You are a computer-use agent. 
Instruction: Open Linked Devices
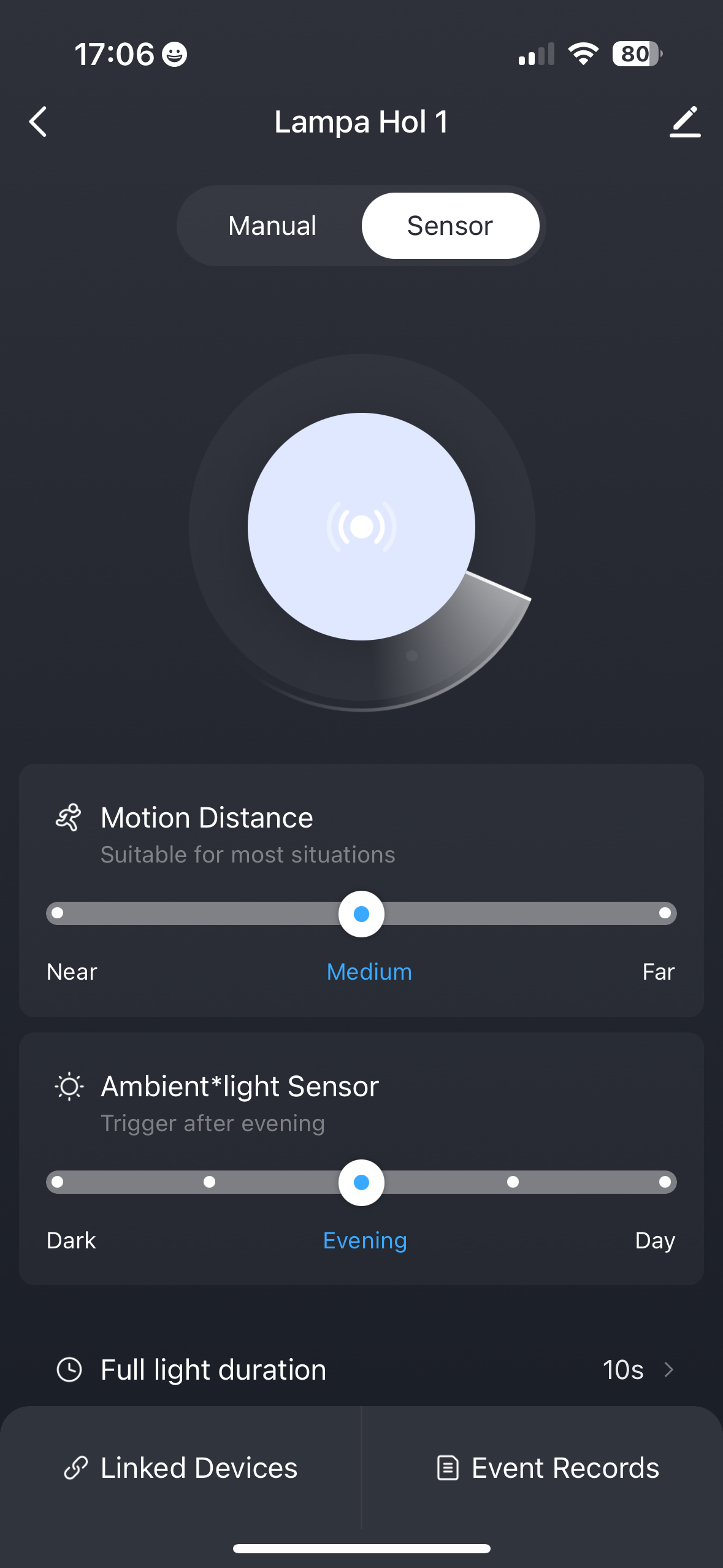click(x=181, y=1468)
